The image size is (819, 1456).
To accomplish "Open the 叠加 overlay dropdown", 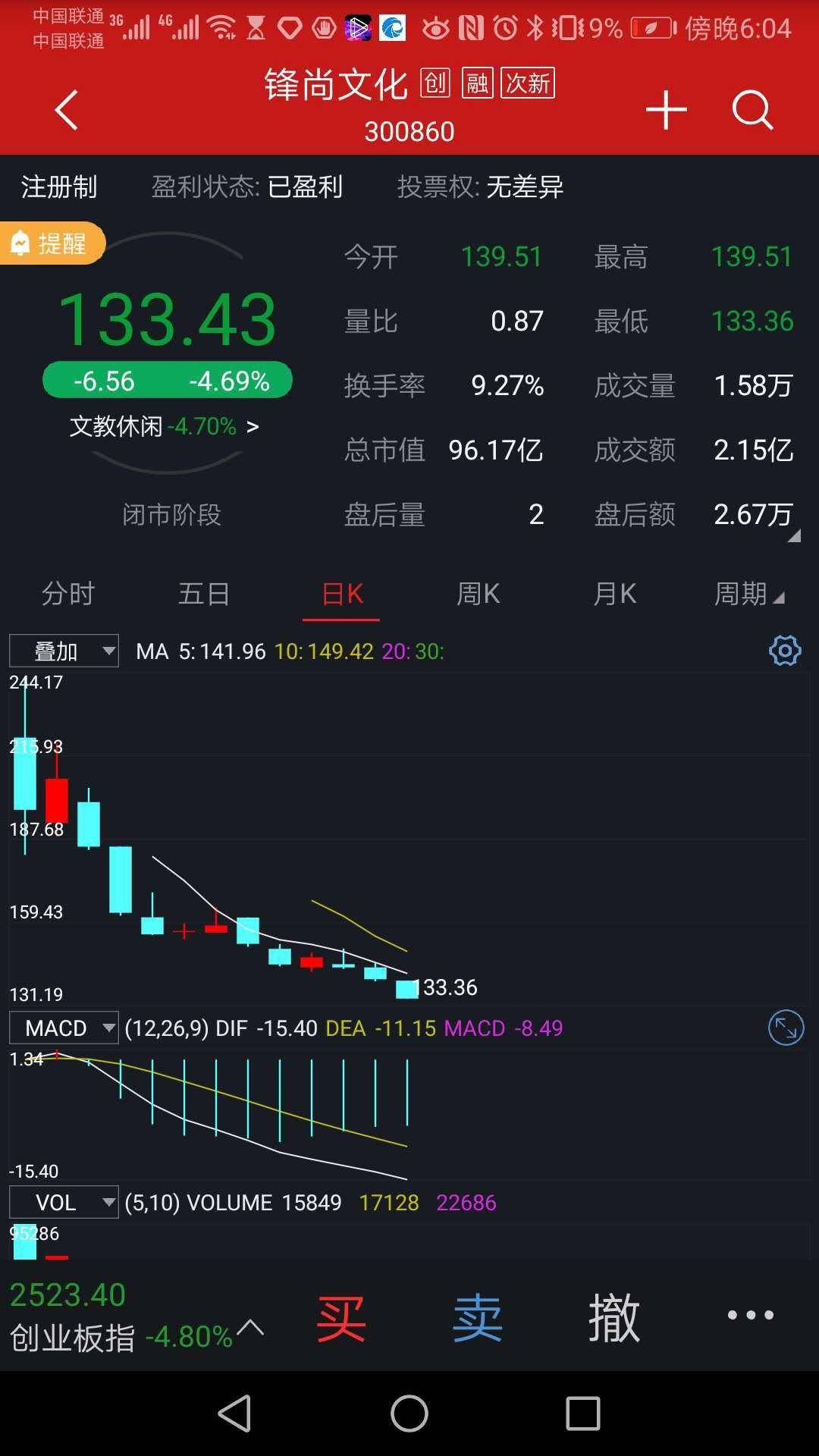I will [64, 651].
